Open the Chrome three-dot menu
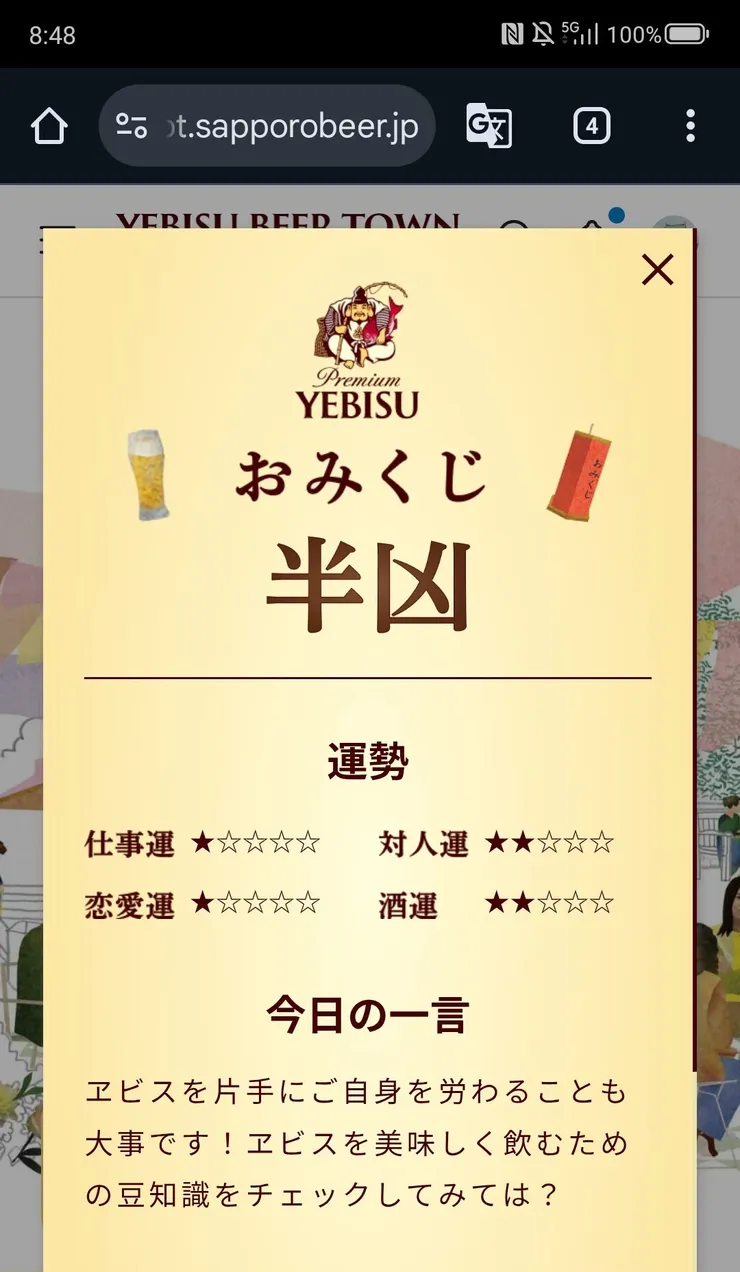The width and height of the screenshot is (740, 1272). click(690, 125)
